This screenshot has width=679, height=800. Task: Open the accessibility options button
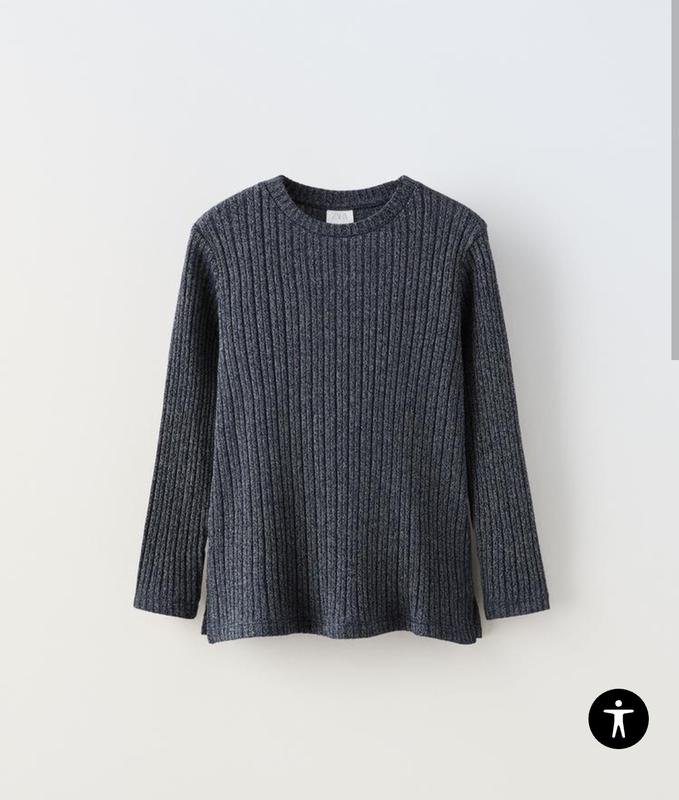tap(618, 719)
